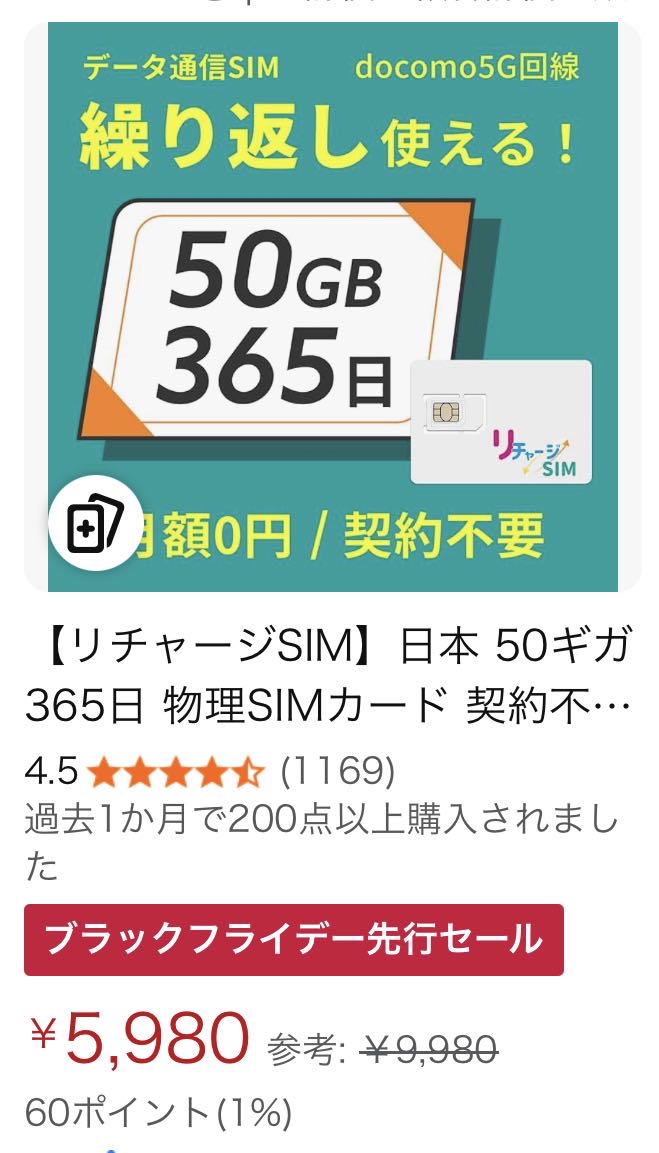View the 1169 customer reviews
This screenshot has height=1153, width=659.
click(338, 770)
